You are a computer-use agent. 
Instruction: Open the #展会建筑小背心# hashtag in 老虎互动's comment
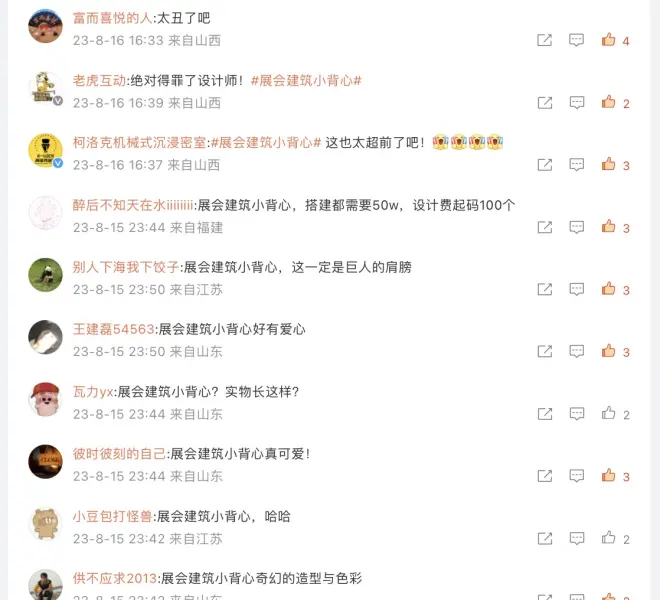coord(306,80)
